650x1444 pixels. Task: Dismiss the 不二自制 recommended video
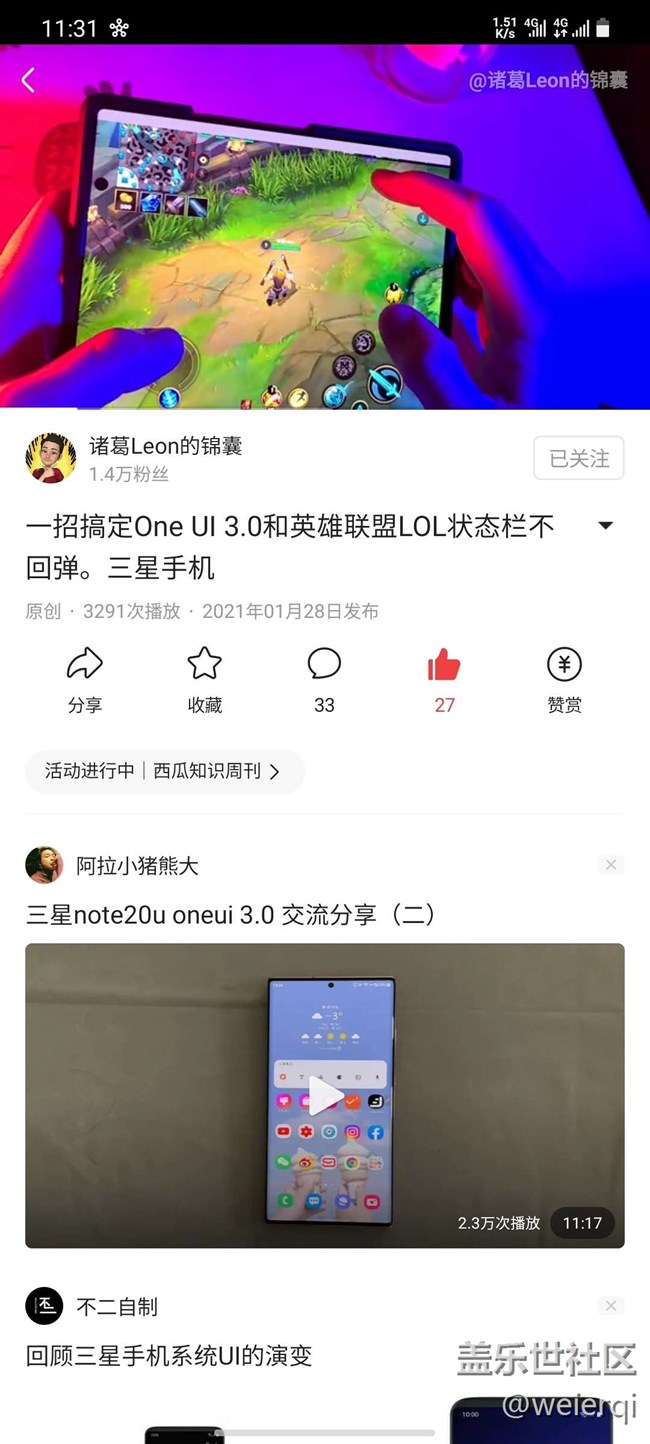[x=611, y=1306]
